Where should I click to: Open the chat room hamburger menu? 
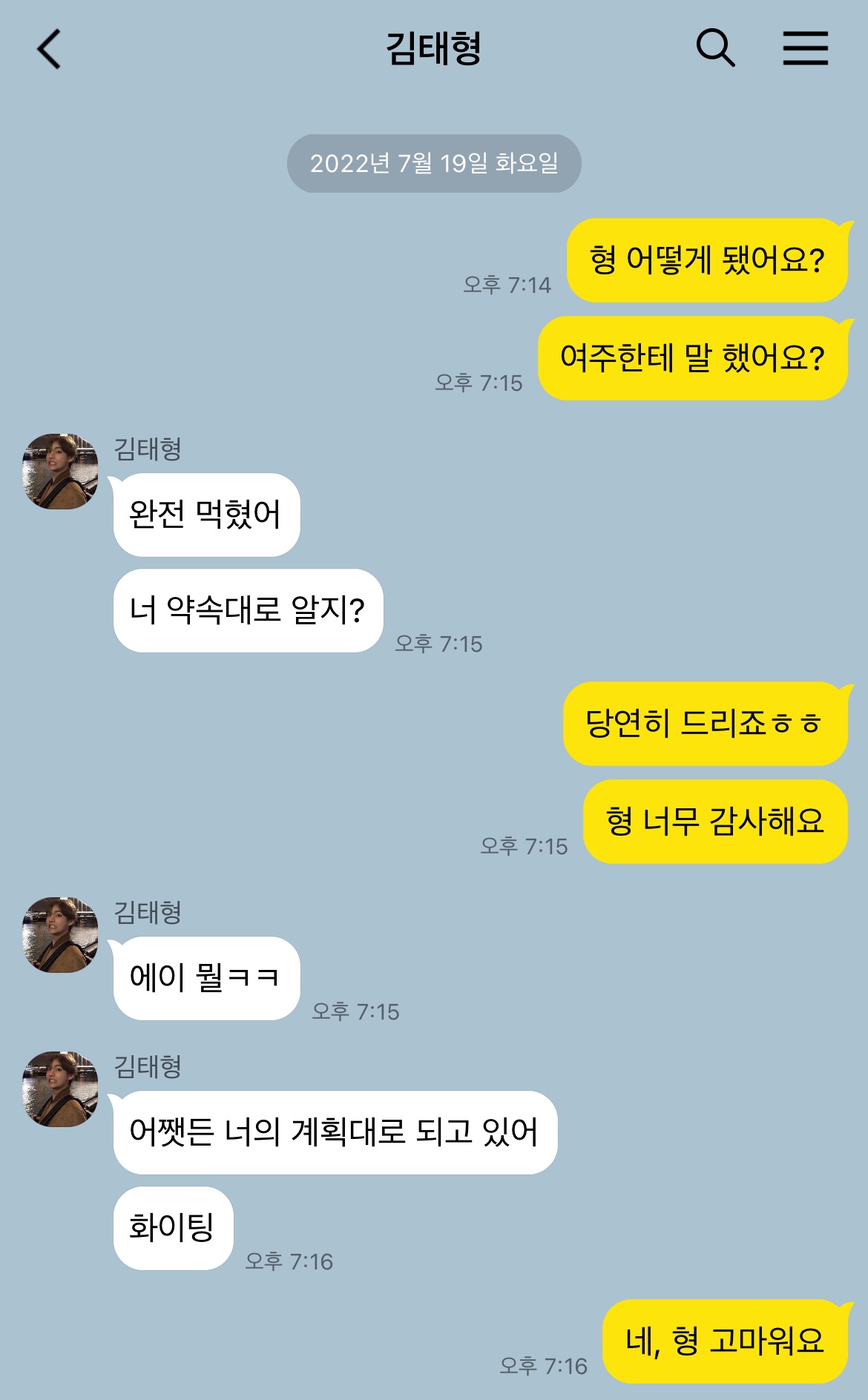[x=805, y=49]
